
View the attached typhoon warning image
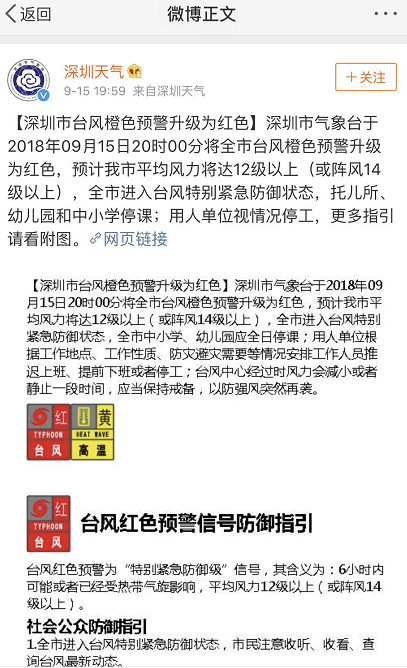pyautogui.click(x=204, y=466)
